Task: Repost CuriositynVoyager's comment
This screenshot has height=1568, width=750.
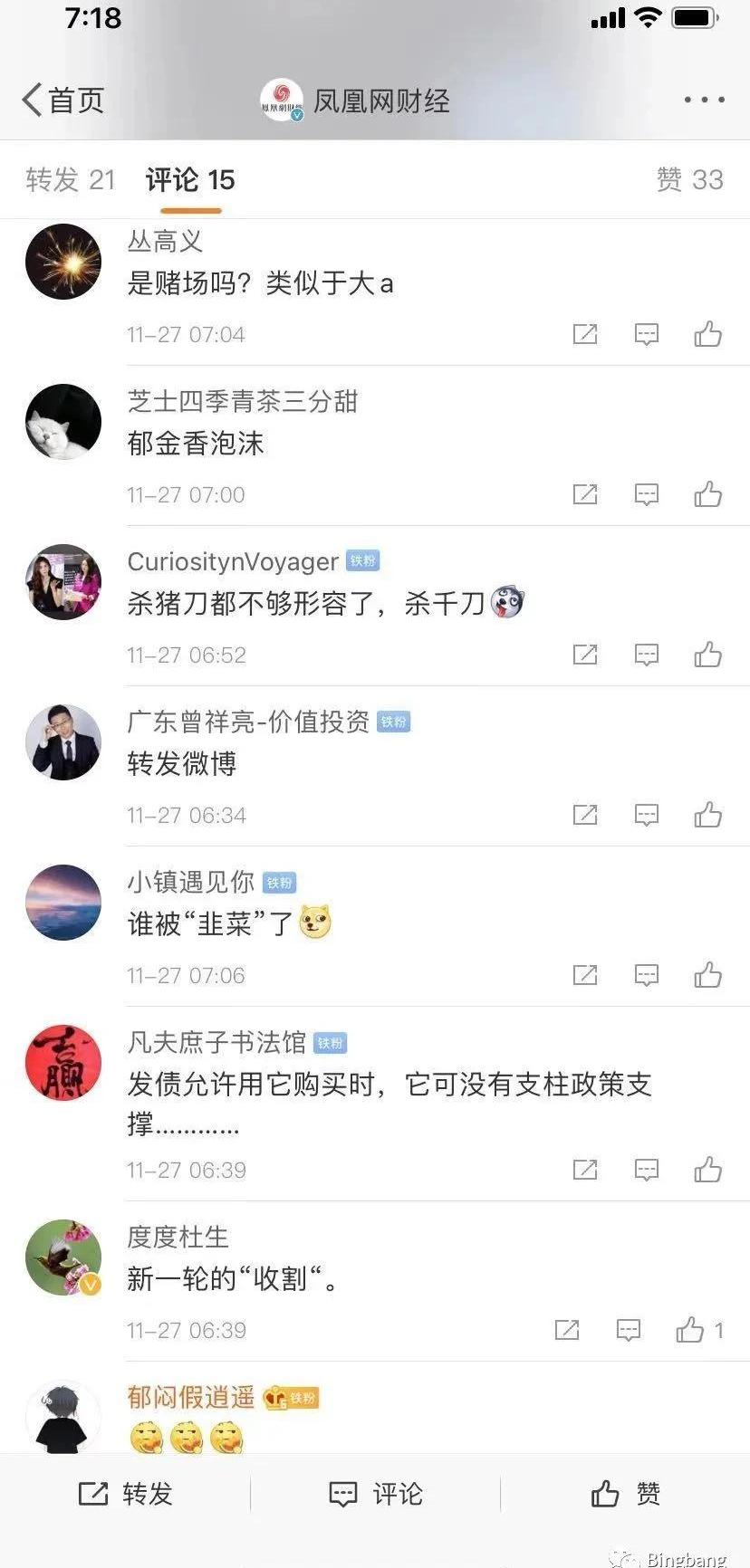Action: [x=585, y=655]
